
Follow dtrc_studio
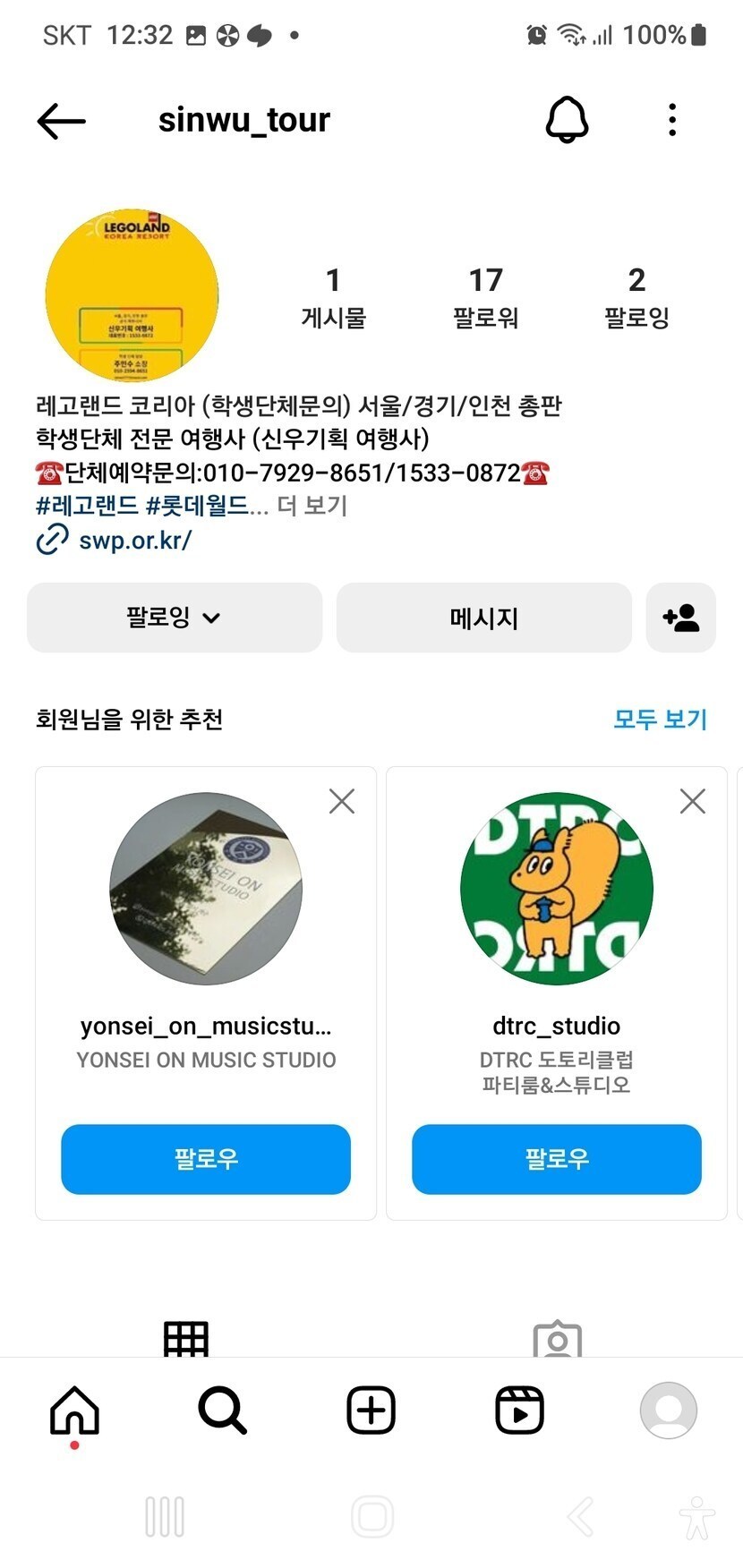coord(557,1159)
